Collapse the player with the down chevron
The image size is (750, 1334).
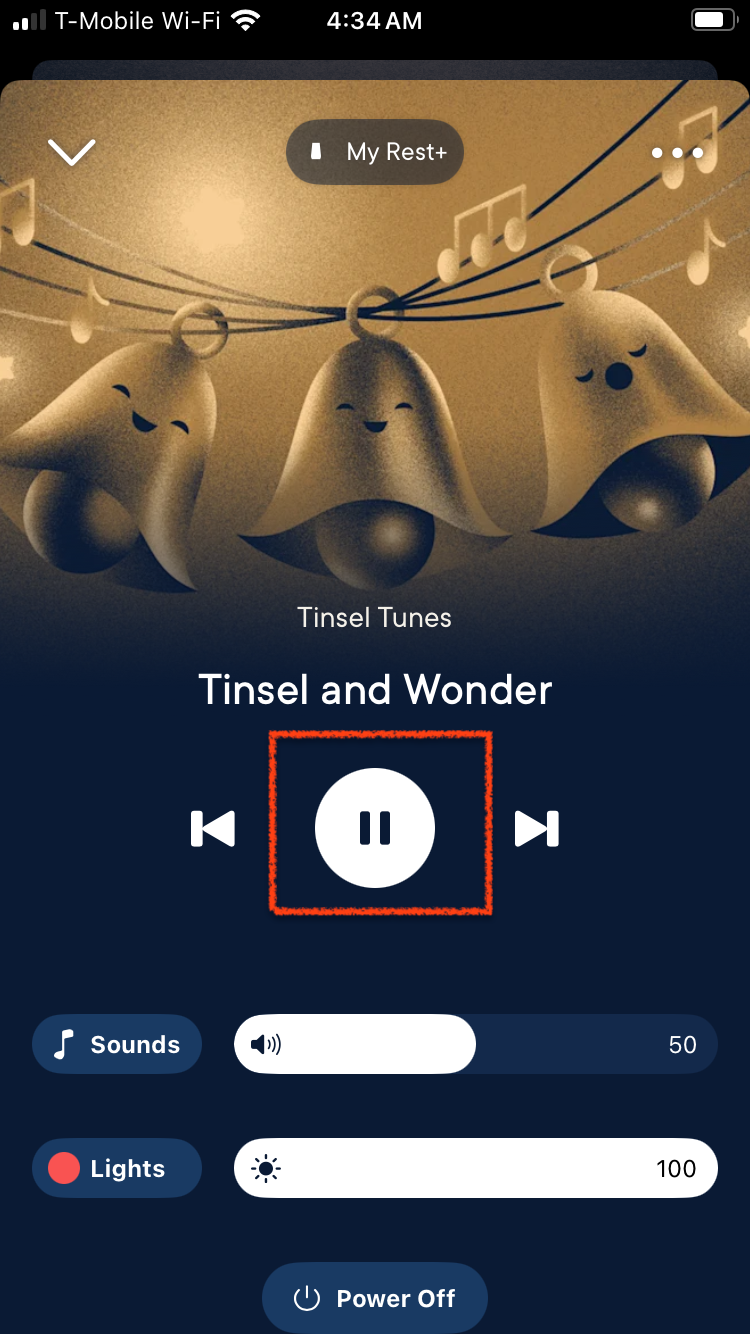[72, 152]
